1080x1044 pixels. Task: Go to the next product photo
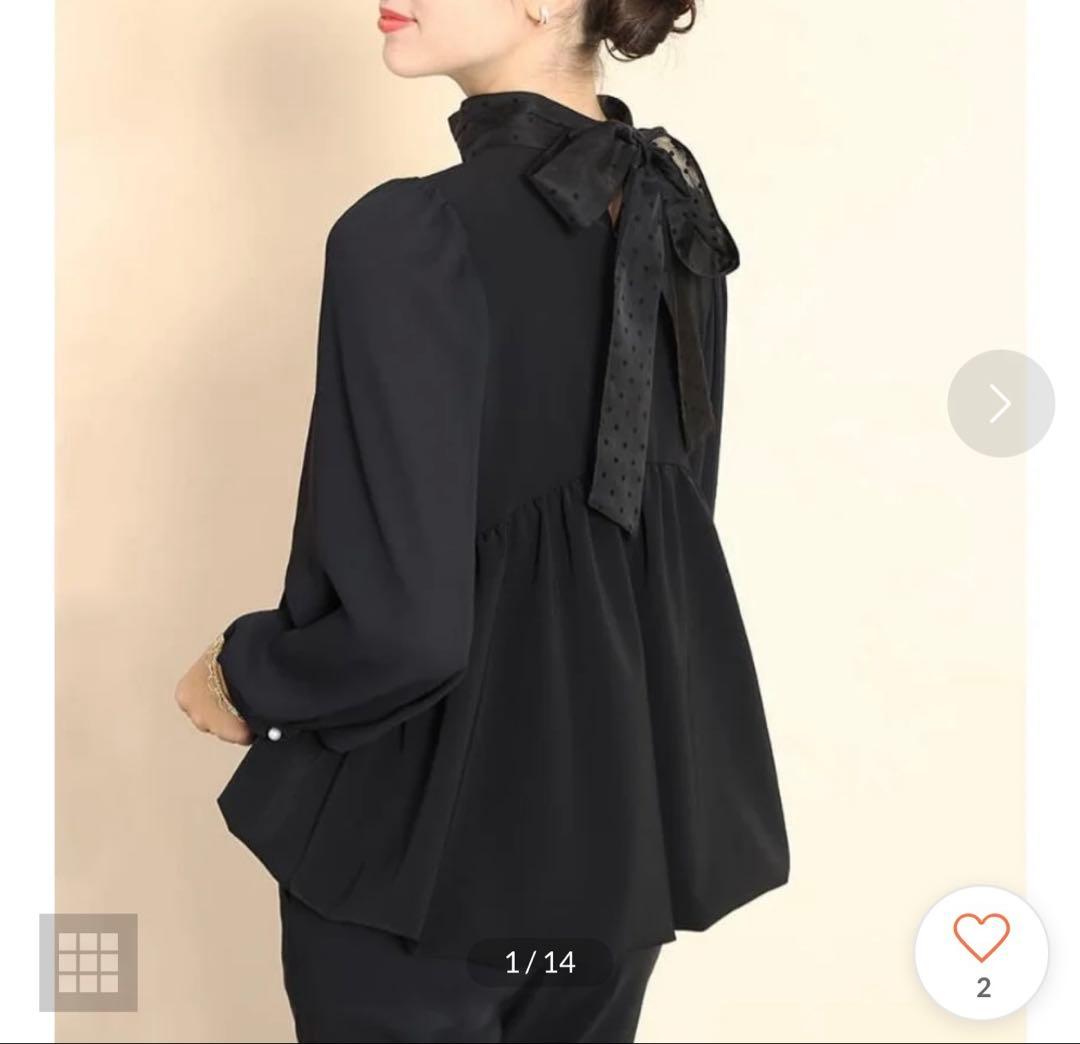(x=1000, y=403)
